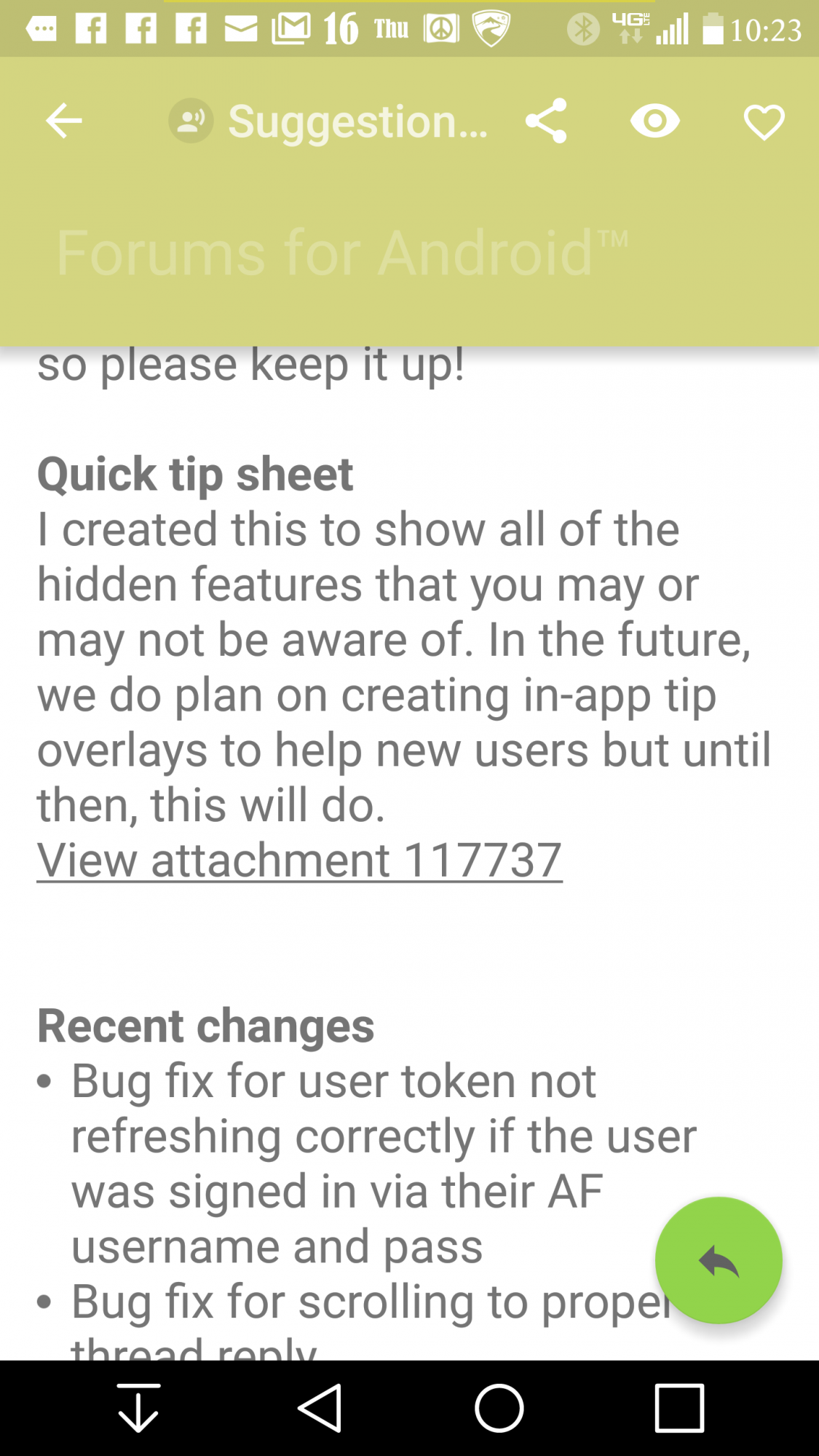Tap the system home button
The image size is (819, 1456).
(499, 1408)
